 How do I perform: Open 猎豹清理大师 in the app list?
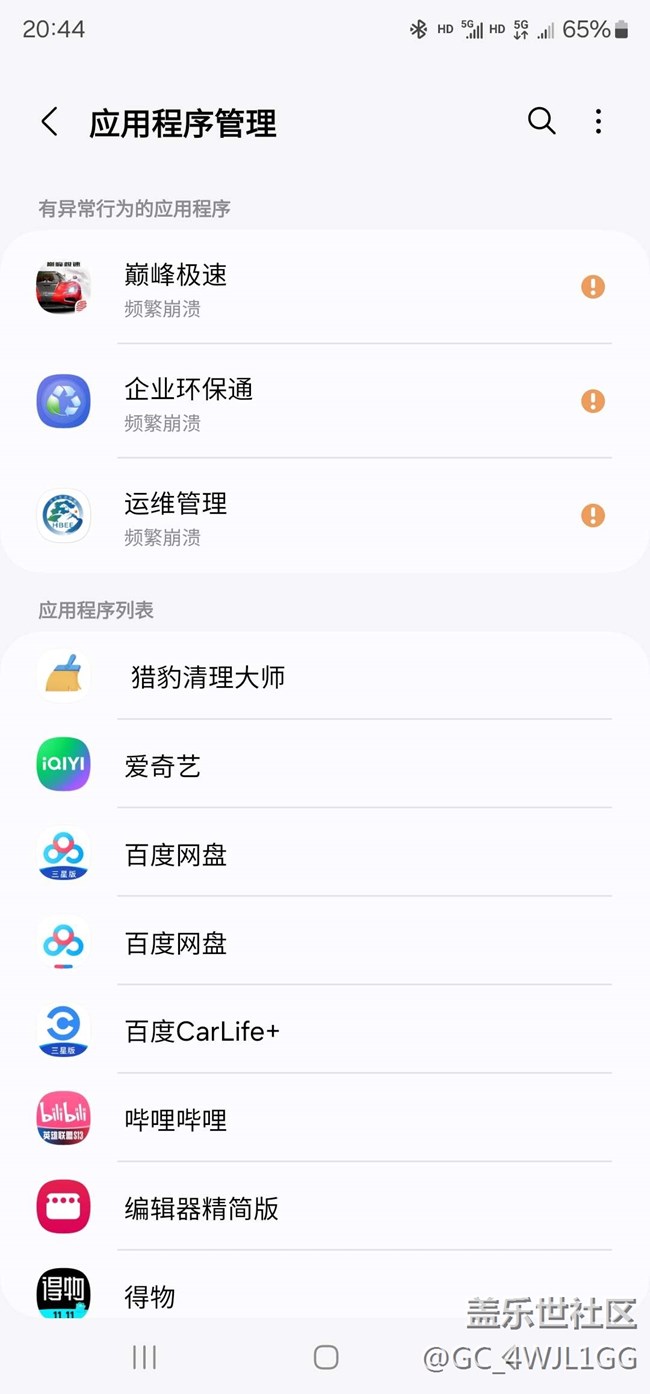click(x=324, y=677)
